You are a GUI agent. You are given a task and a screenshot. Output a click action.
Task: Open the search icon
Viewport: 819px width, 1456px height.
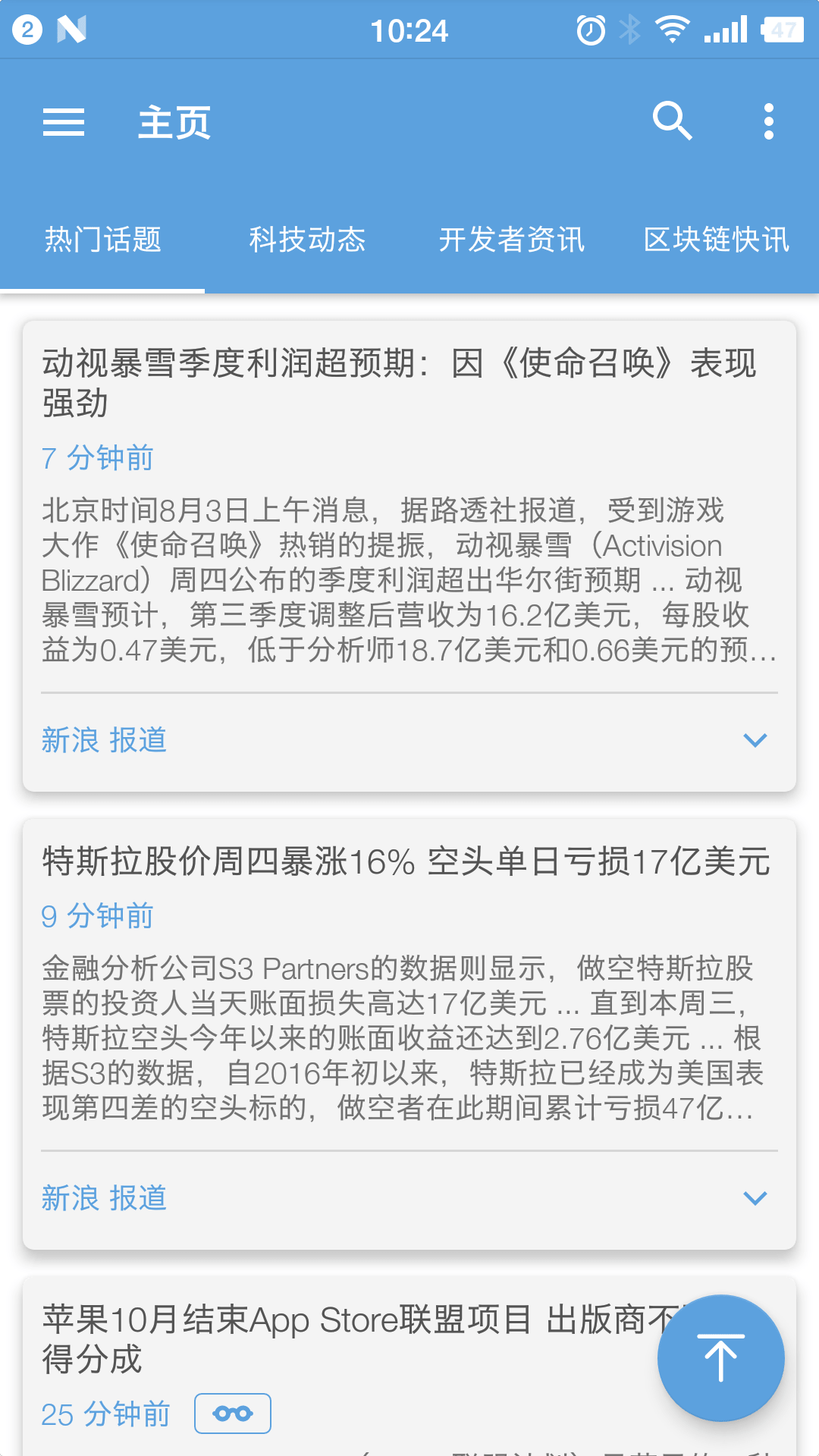click(x=672, y=121)
